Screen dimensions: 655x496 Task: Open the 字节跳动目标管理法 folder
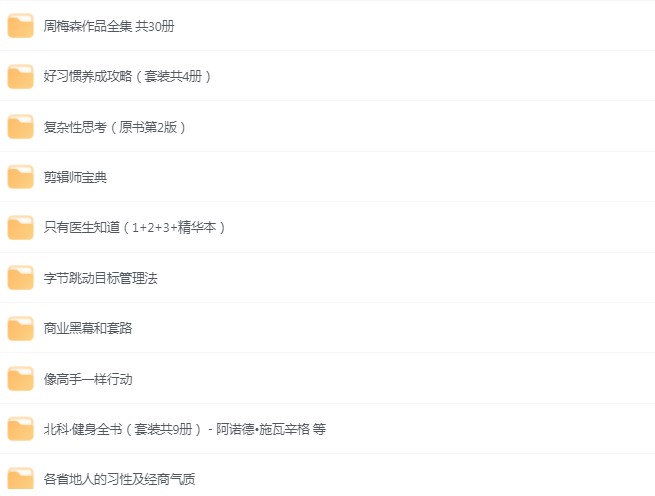(100, 278)
